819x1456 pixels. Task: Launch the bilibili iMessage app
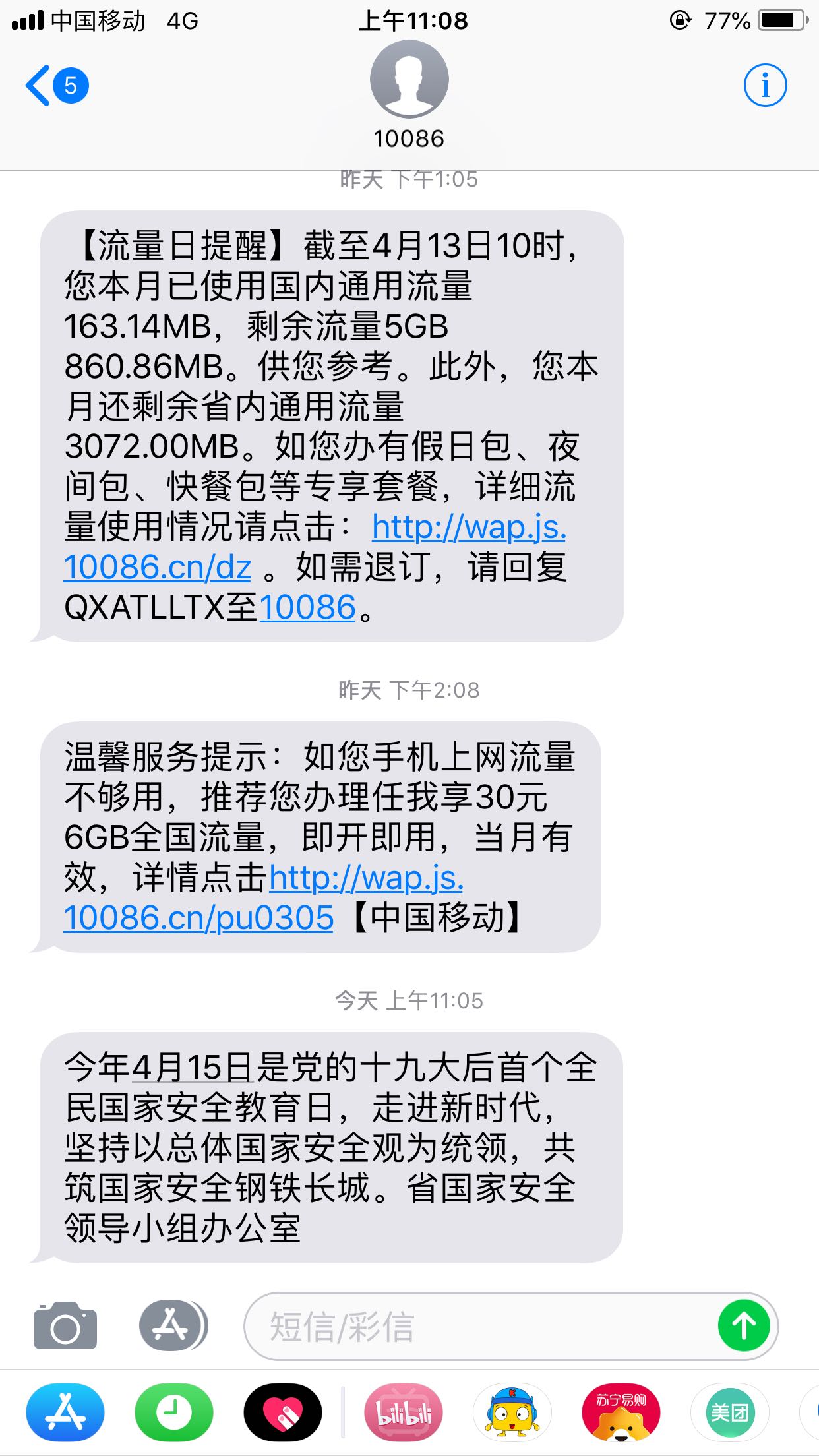click(x=404, y=1412)
